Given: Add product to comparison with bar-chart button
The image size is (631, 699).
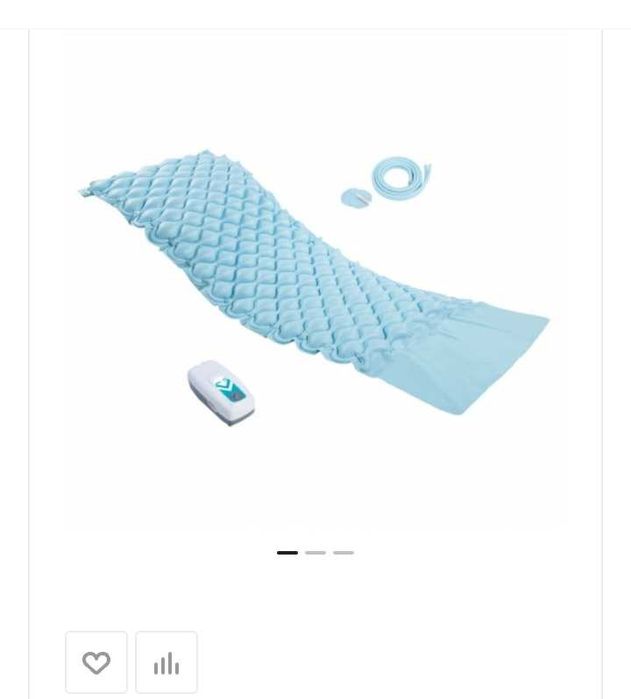Looking at the screenshot, I should click(166, 662).
